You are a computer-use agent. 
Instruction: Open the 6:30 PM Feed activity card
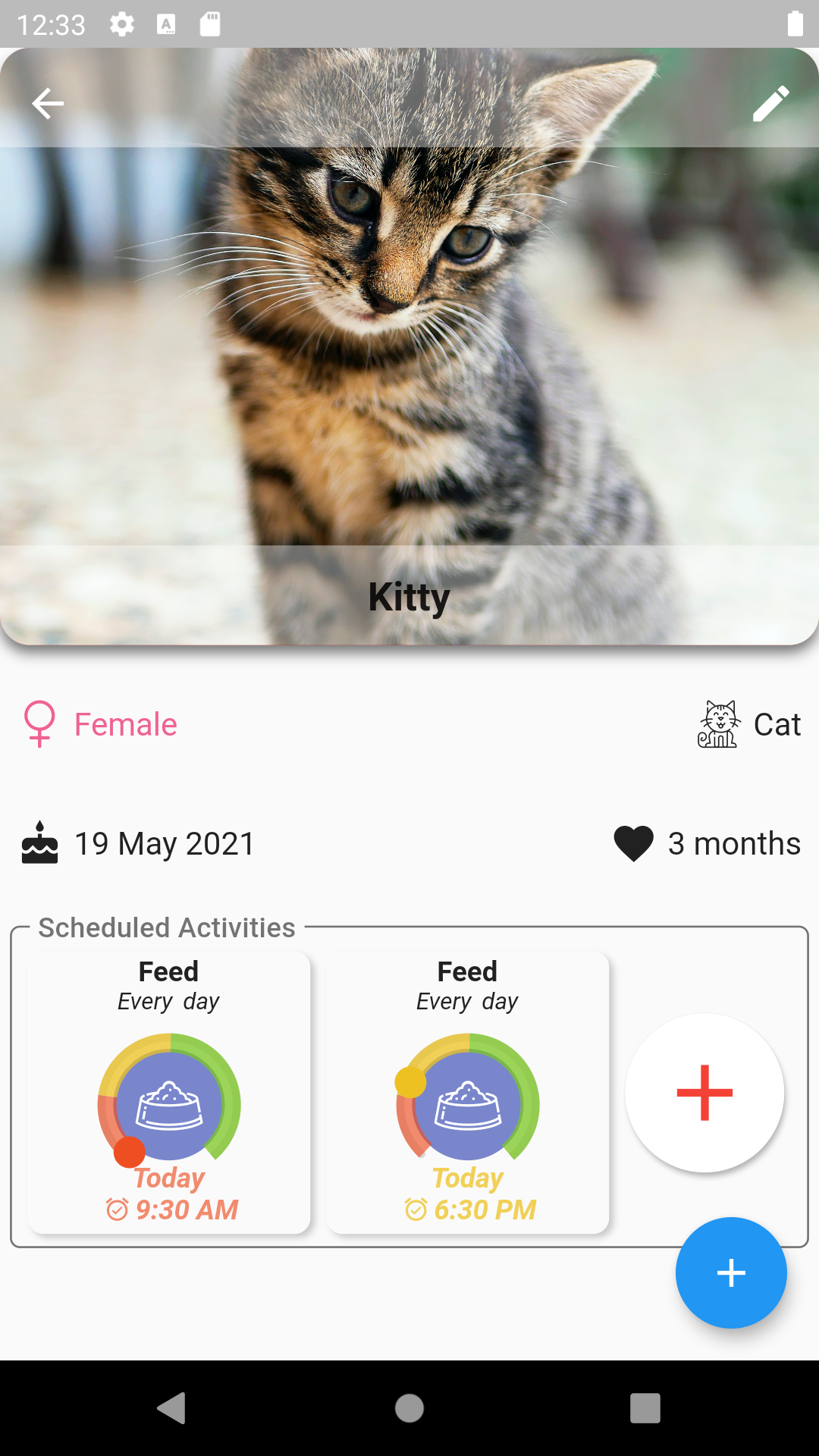click(468, 1093)
